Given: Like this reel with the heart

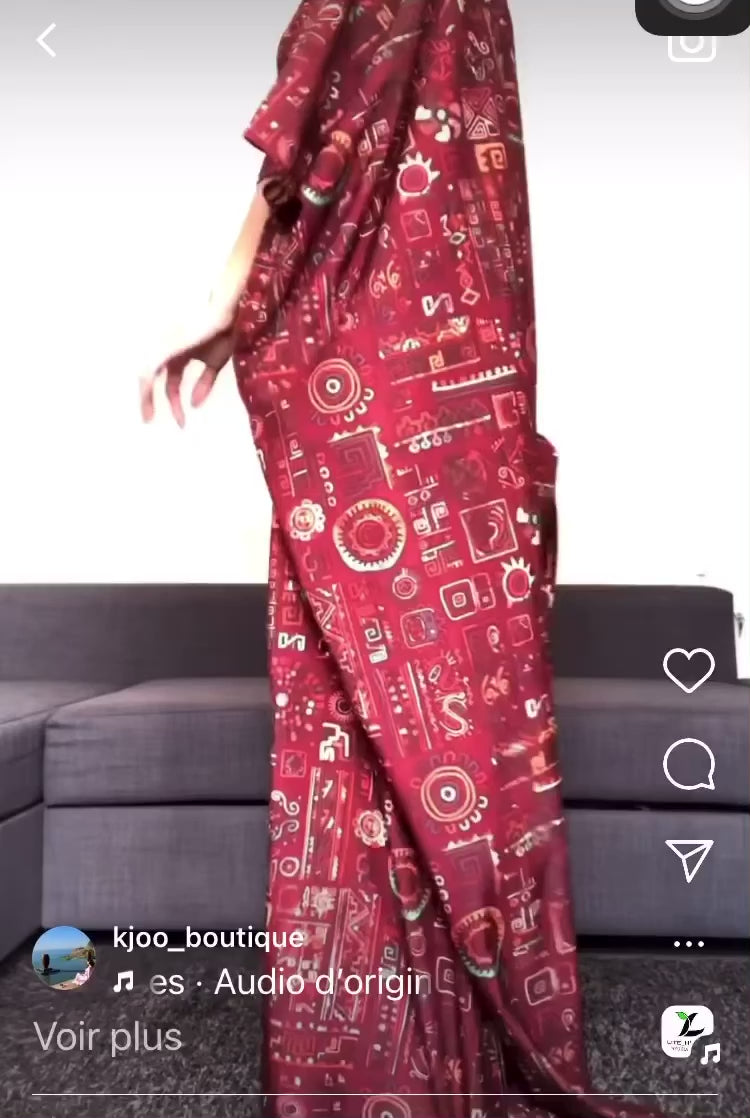Looking at the screenshot, I should coord(689,670).
